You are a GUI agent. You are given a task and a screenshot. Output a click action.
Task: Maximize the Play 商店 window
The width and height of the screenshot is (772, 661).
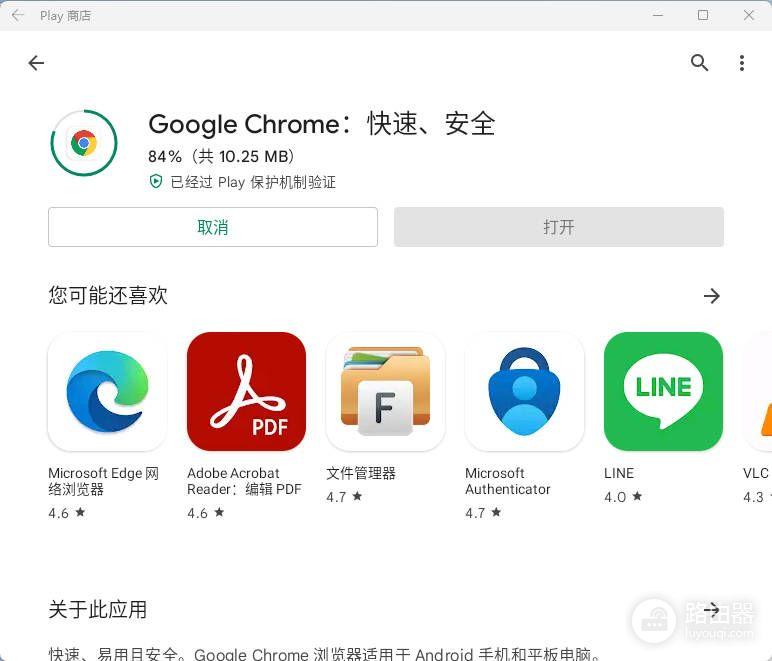point(703,15)
